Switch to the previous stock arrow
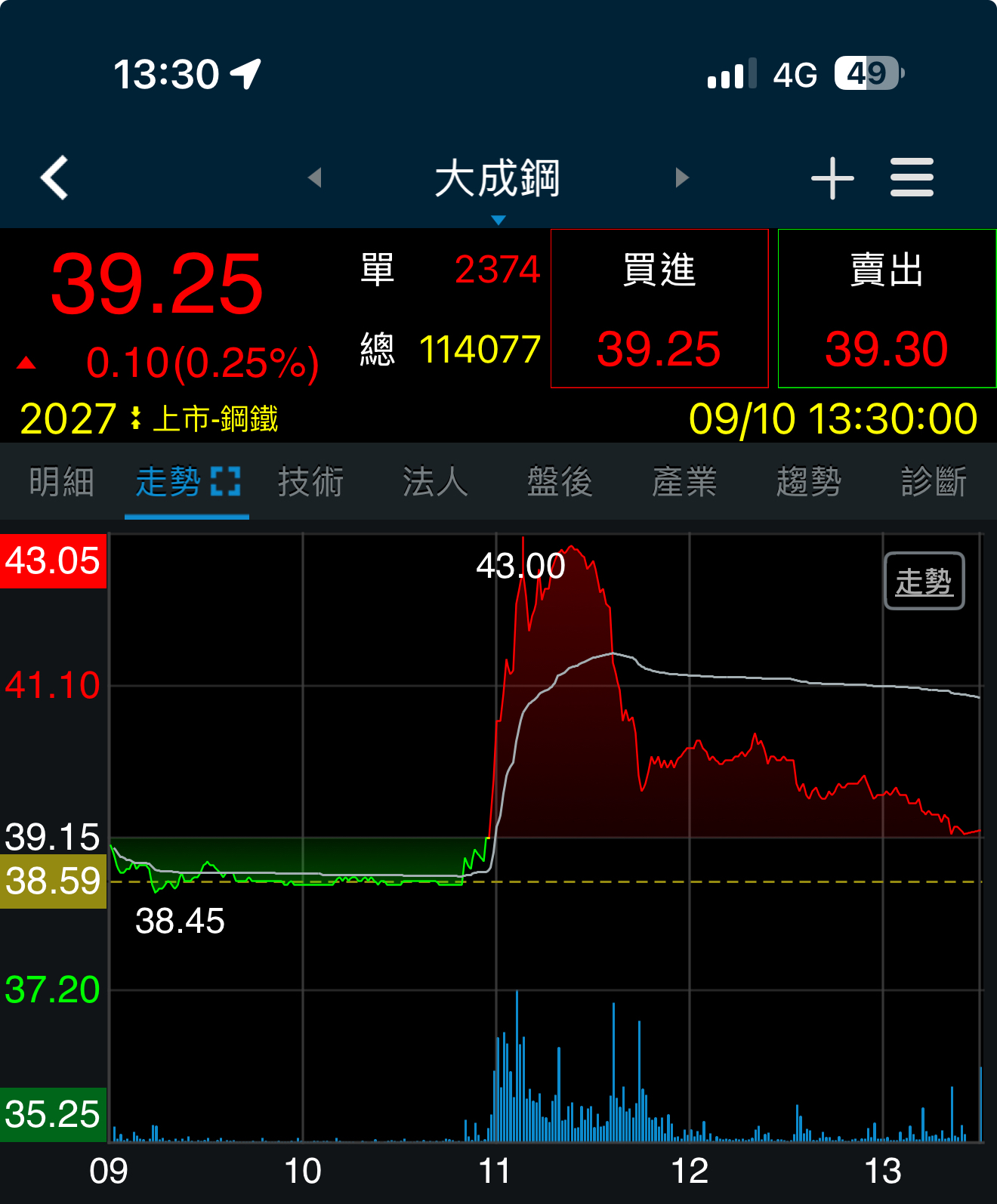 [x=315, y=178]
